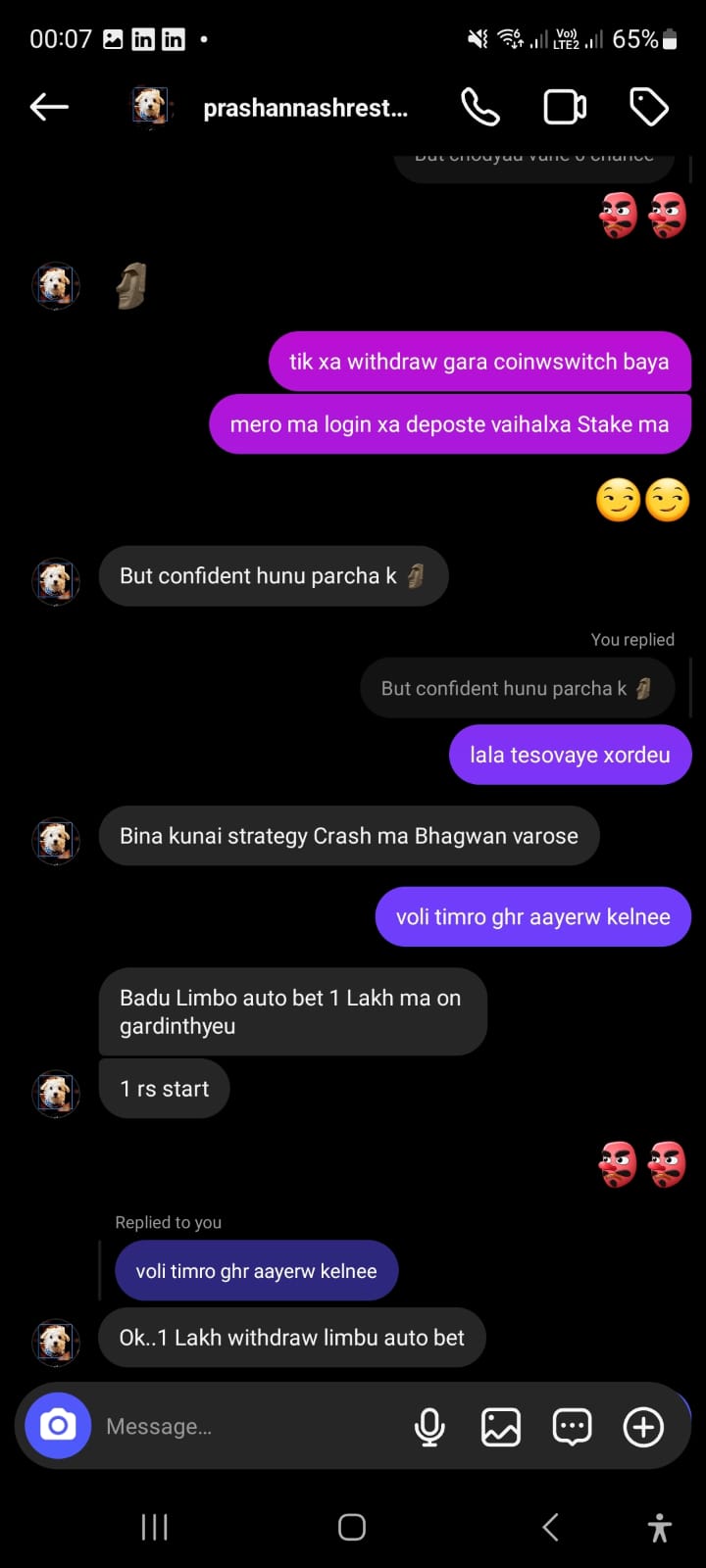The image size is (706, 1568).
Task: Open the sticker picker
Action: [572, 1427]
